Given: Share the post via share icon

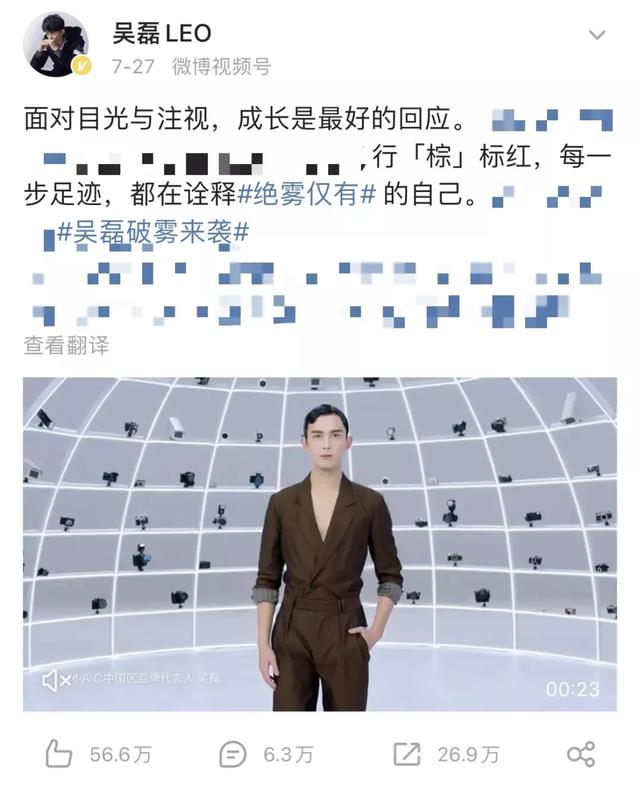Looking at the screenshot, I should click(580, 754).
